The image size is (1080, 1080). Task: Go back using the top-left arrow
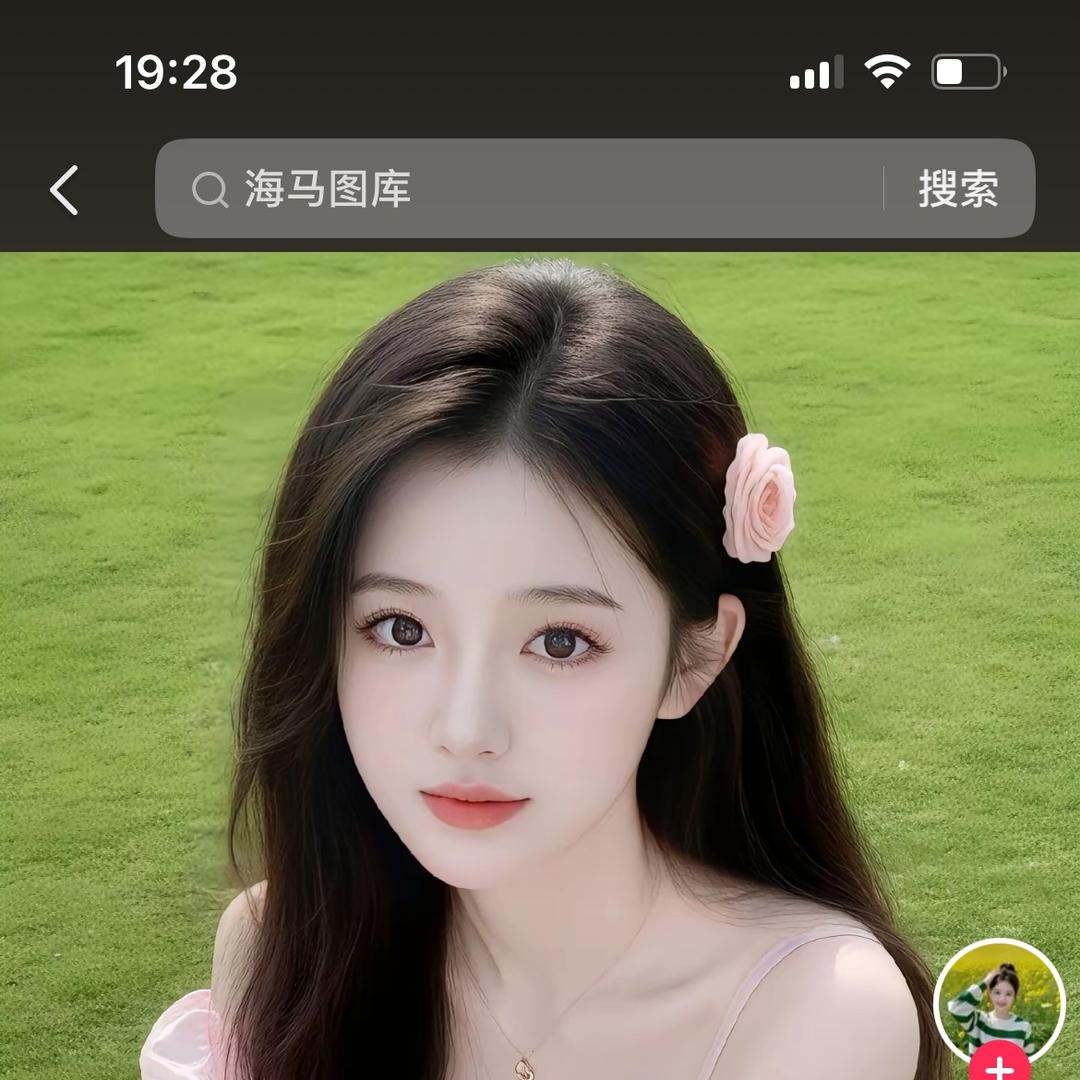click(x=65, y=190)
